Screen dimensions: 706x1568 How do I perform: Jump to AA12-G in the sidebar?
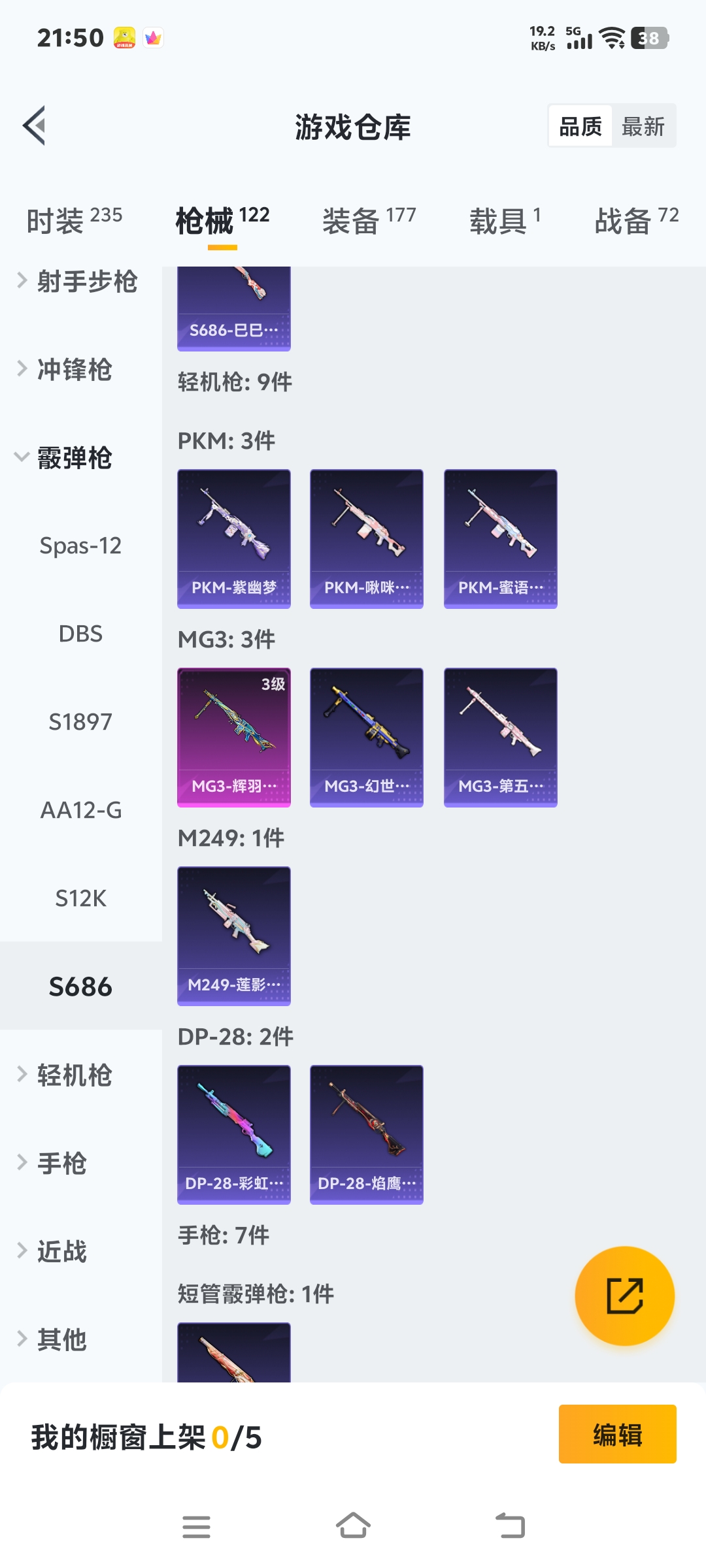(x=80, y=810)
